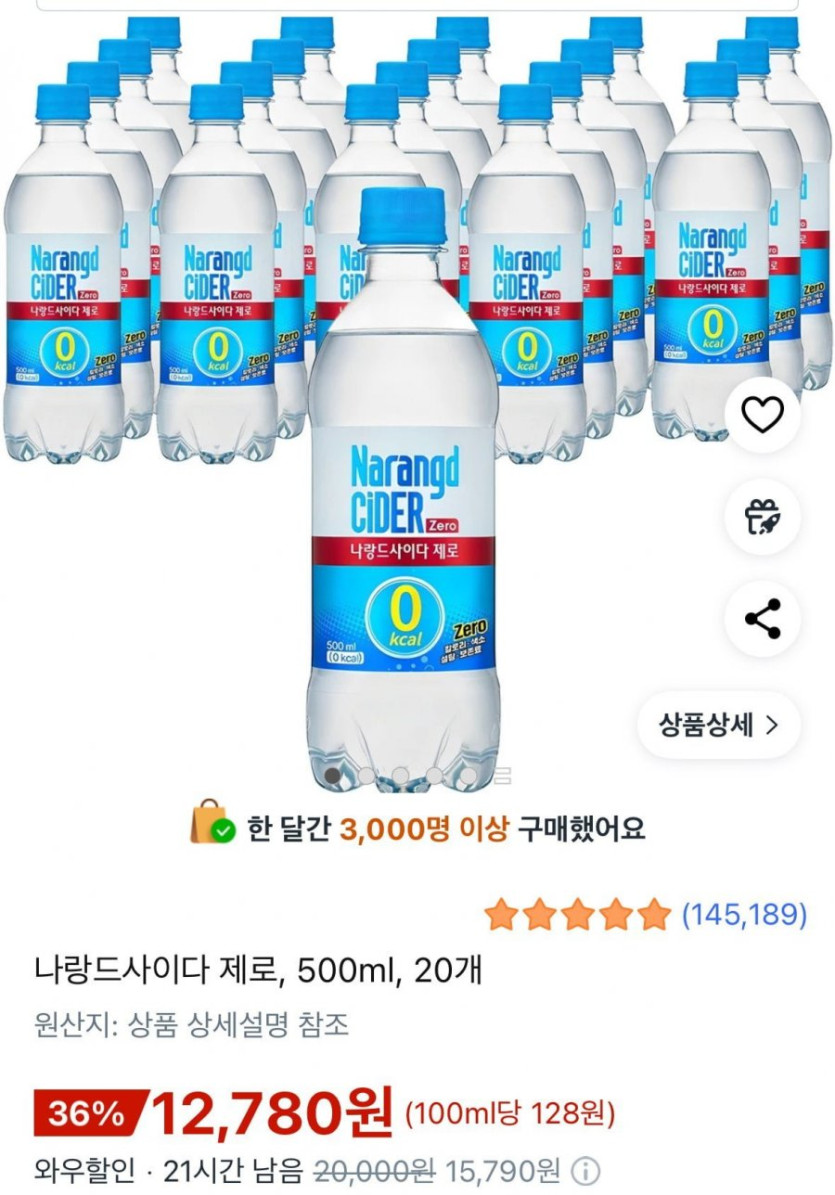Open the 145,189 reviews link
This screenshot has width=835, height=1195.
pos(744,913)
